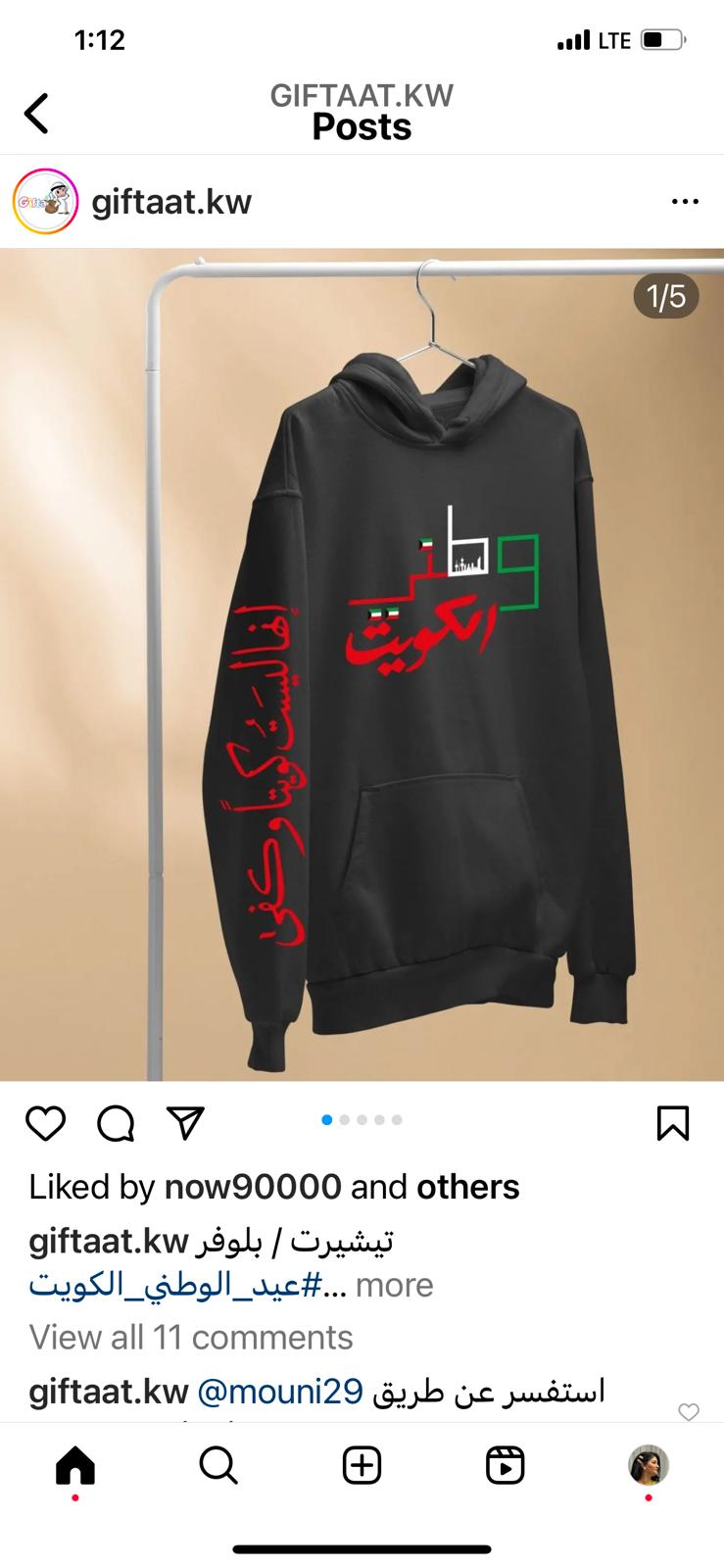The height and width of the screenshot is (1568, 724).
Task: Open comments via the speech bubble icon
Action: coord(116,1123)
